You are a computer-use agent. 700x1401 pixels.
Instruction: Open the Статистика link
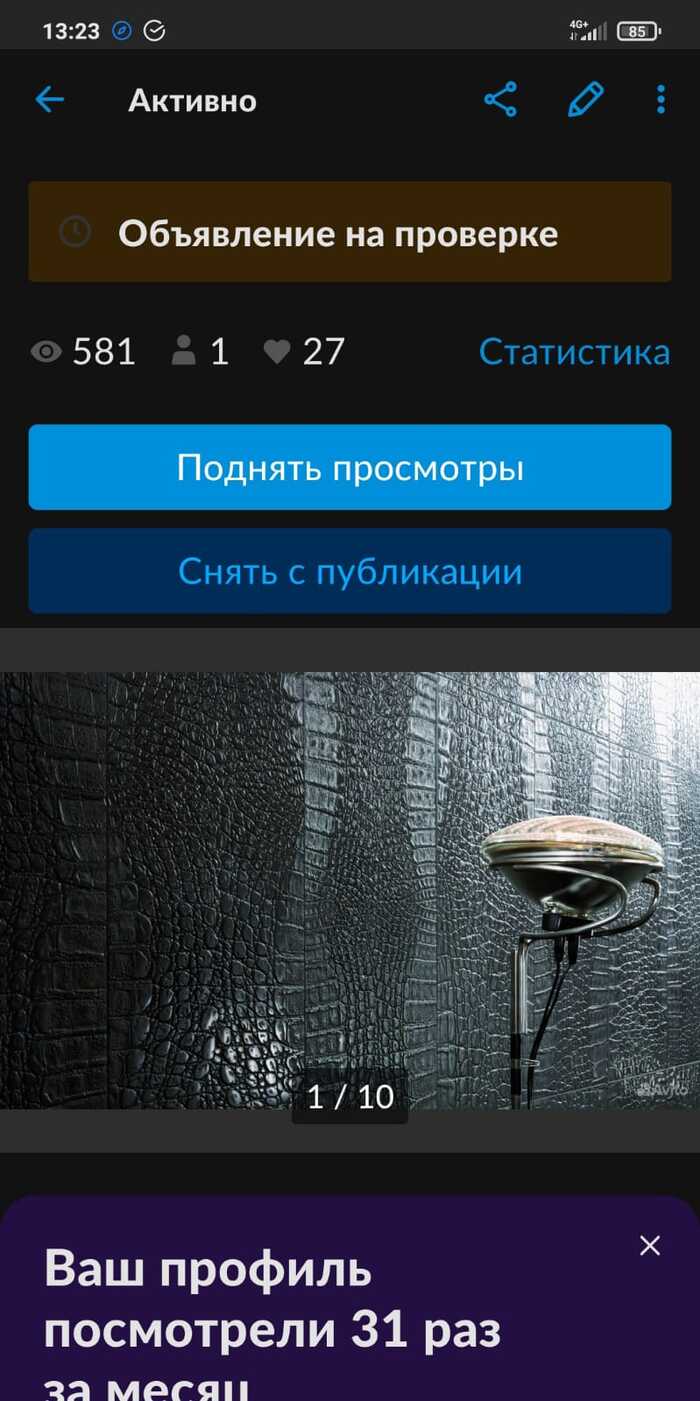point(574,352)
